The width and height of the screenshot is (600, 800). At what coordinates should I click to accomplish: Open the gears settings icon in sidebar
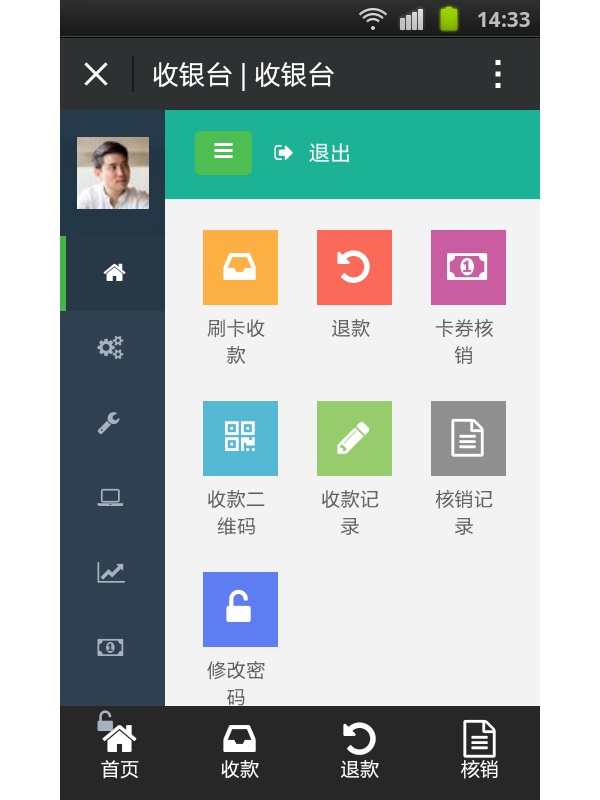110,348
